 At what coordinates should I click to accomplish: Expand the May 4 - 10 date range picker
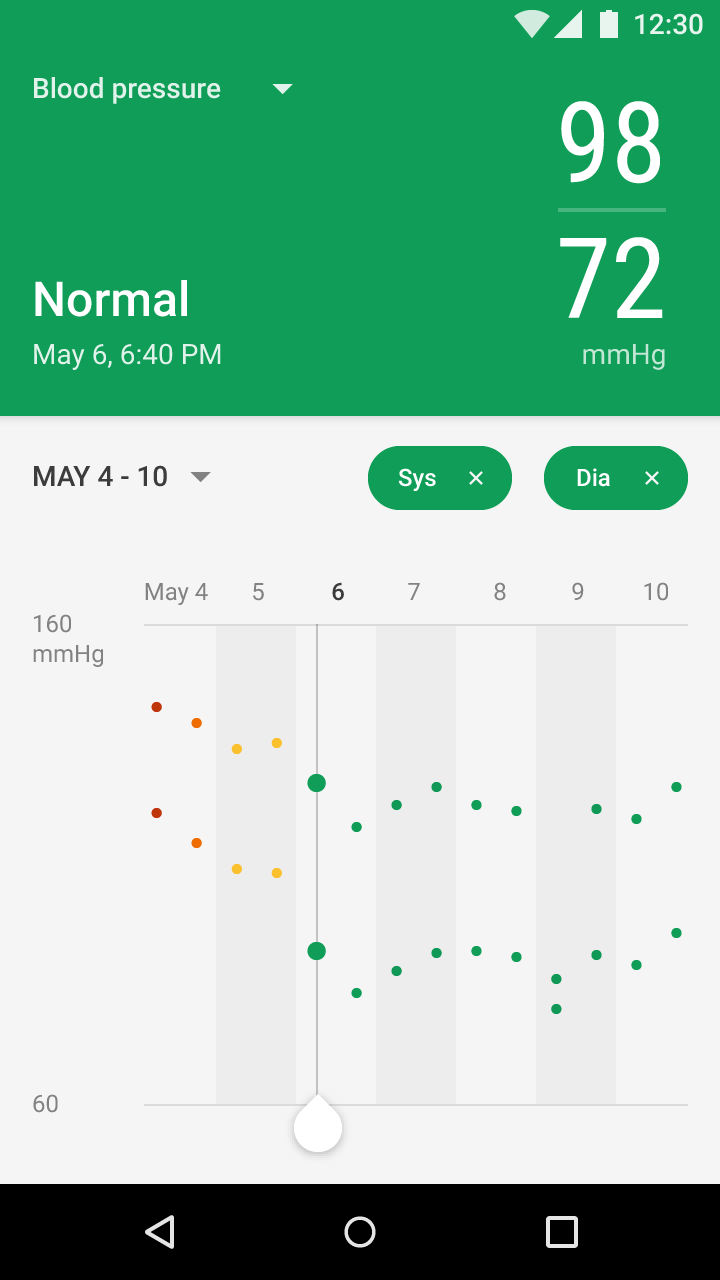(x=200, y=477)
